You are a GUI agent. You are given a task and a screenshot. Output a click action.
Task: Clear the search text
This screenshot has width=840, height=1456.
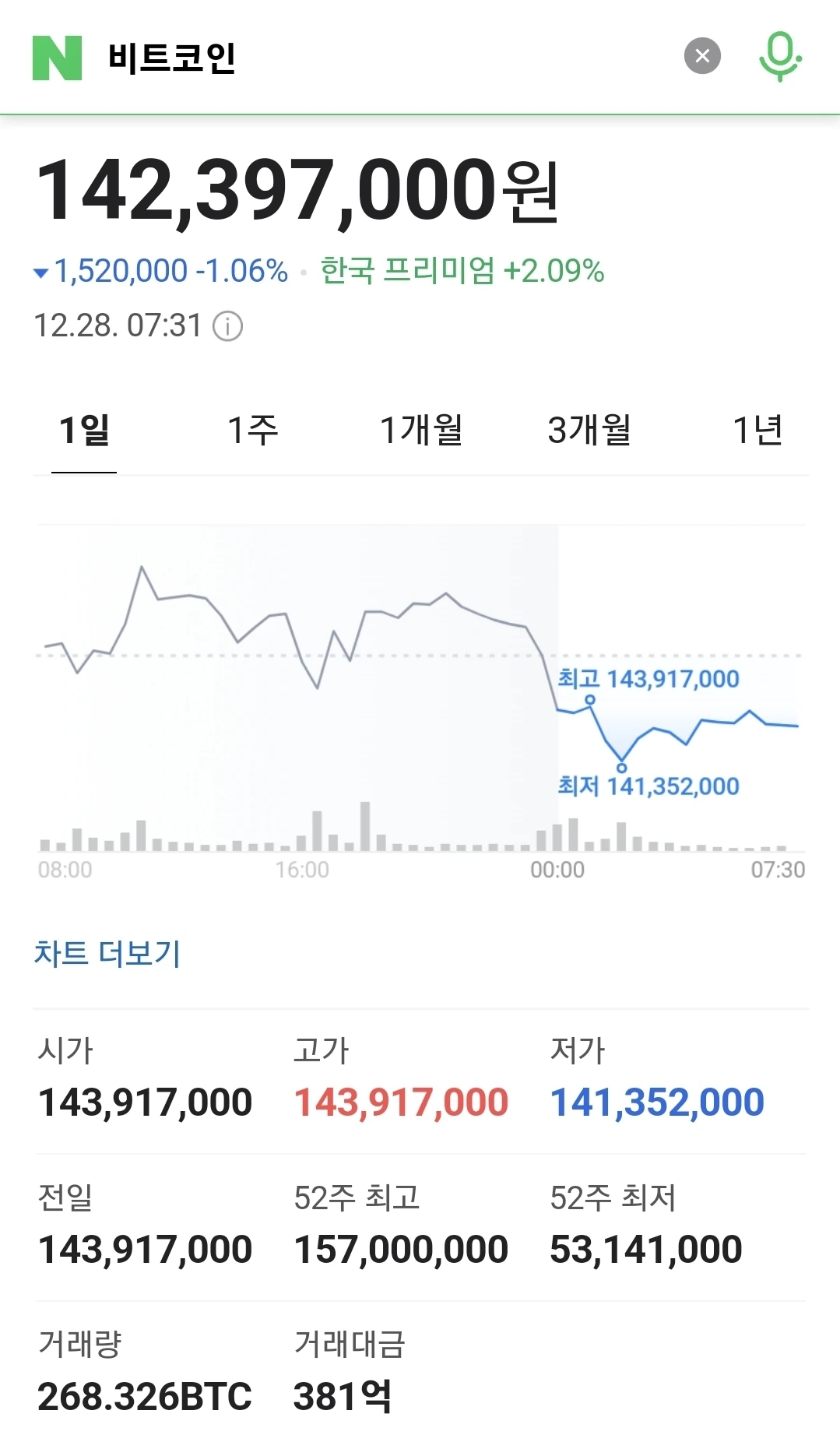[701, 56]
